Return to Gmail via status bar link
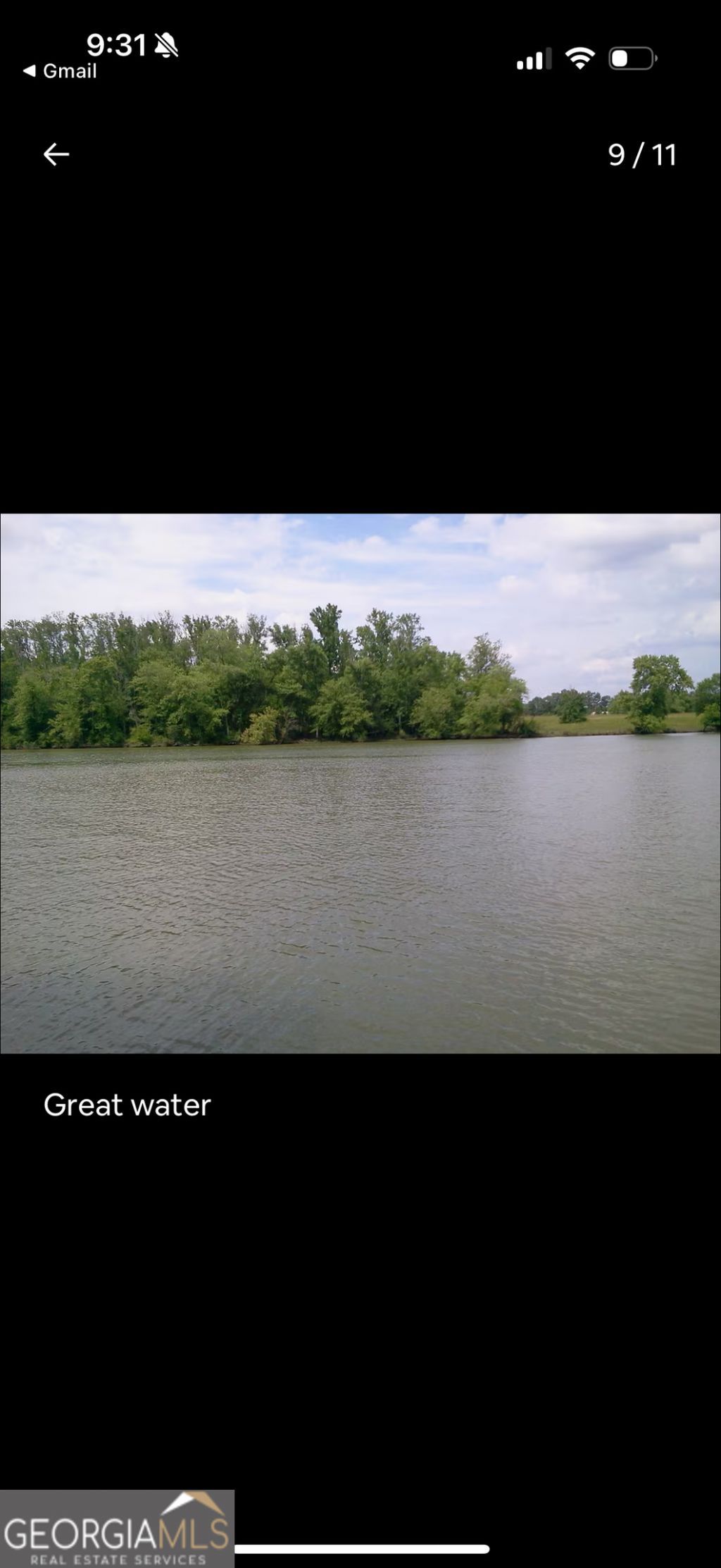 61,71
